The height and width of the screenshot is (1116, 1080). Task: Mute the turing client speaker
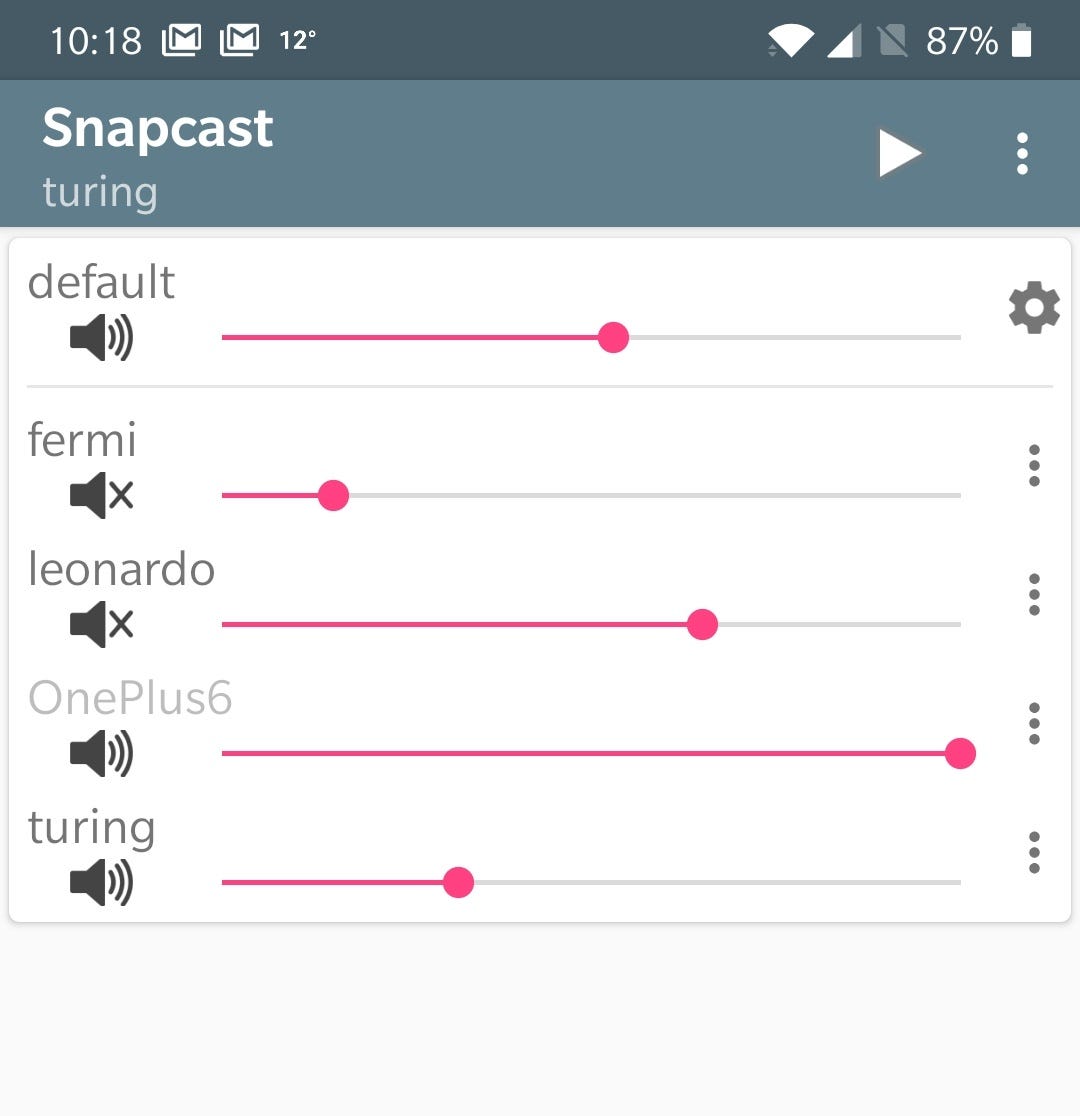click(100, 881)
